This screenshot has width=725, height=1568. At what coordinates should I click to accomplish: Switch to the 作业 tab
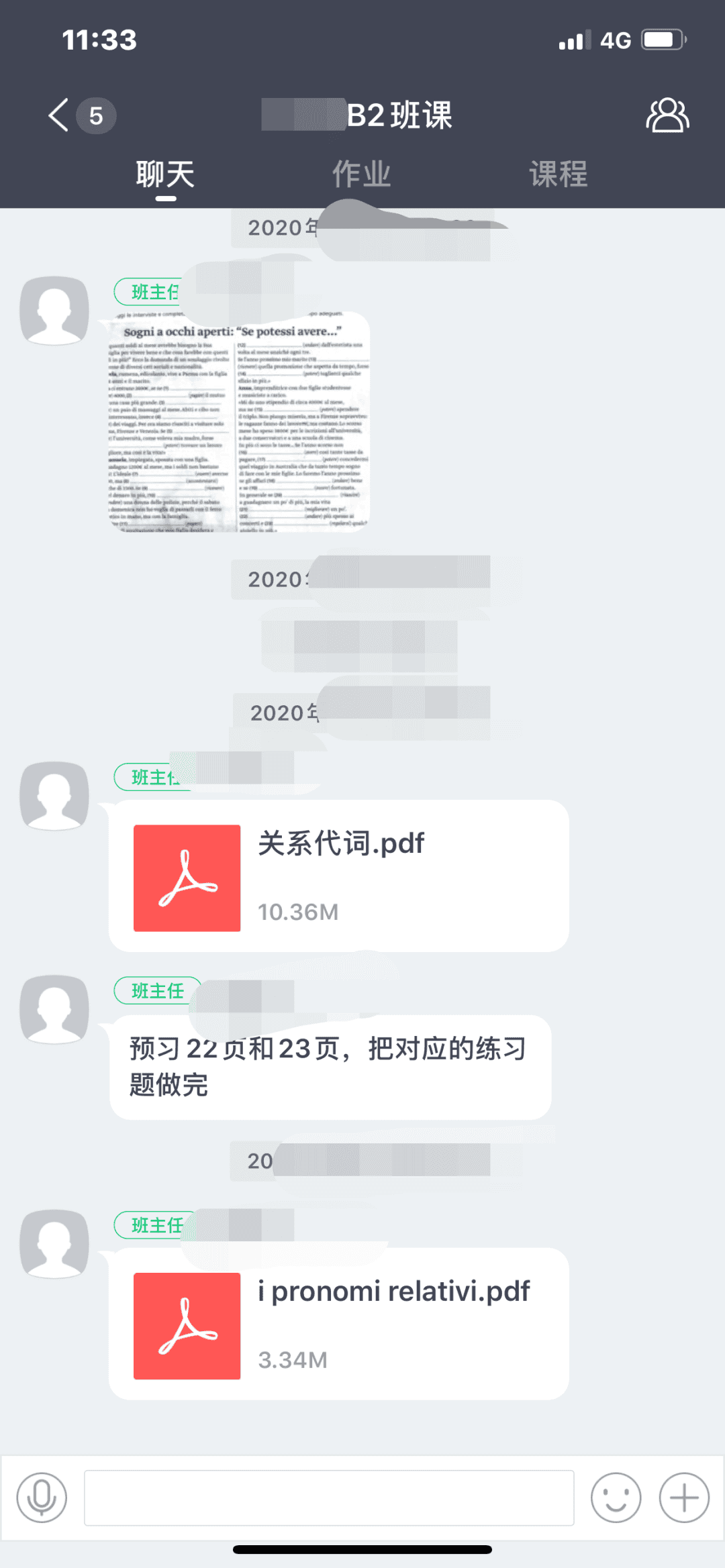point(361,174)
